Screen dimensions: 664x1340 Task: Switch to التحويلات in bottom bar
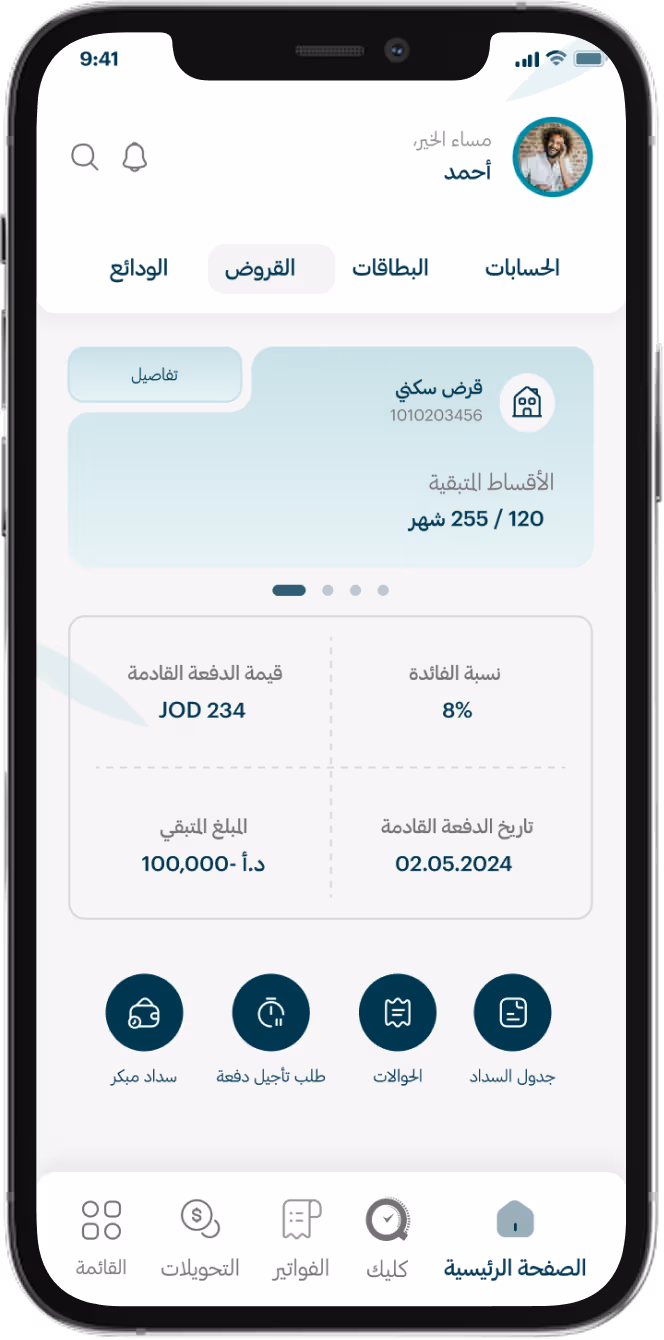click(200, 1238)
